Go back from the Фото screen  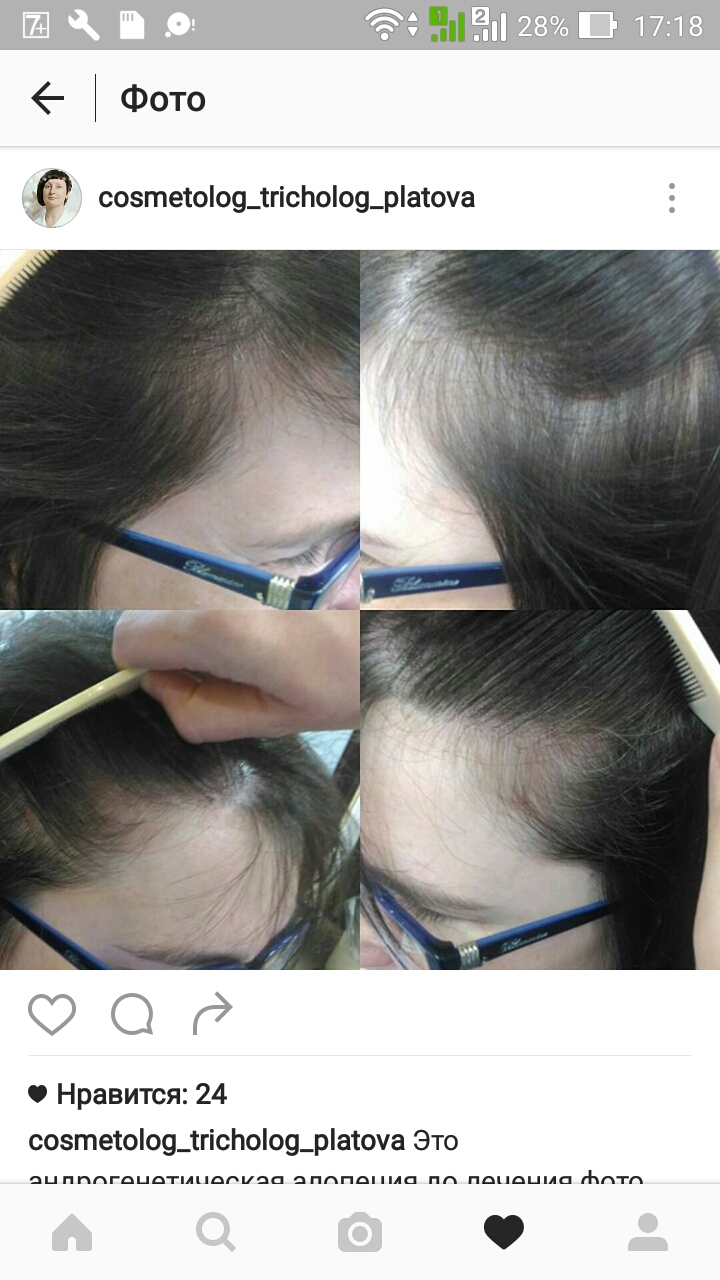point(47,98)
